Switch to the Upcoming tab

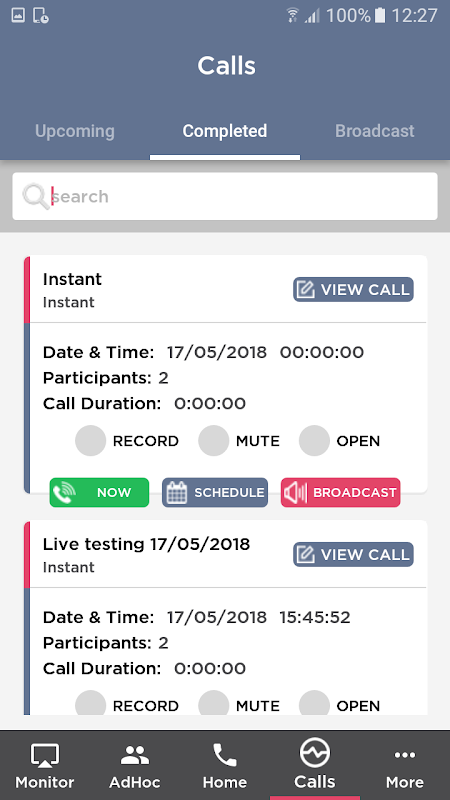coord(75,131)
